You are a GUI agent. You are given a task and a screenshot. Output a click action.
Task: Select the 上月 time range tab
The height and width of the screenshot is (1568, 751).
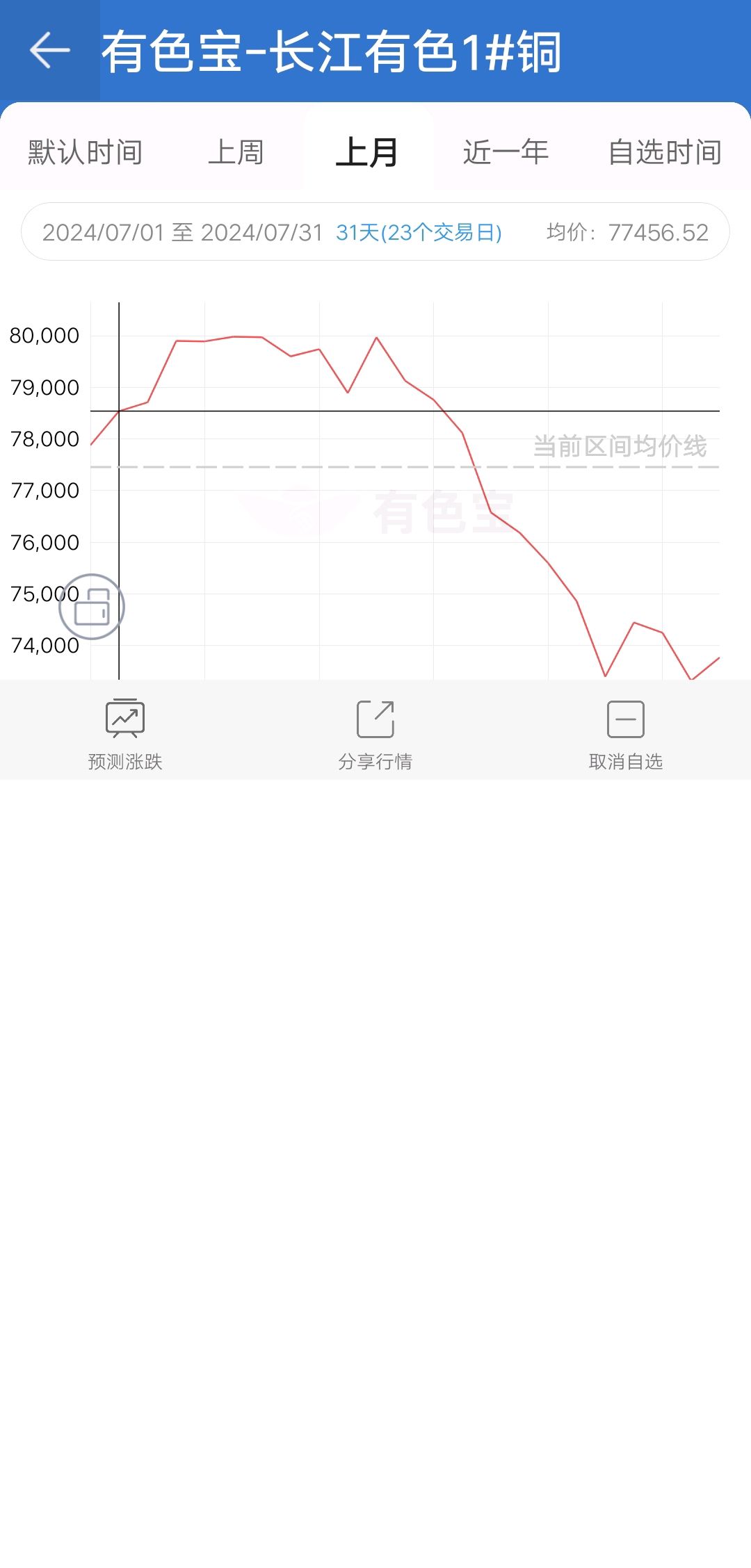coord(367,152)
